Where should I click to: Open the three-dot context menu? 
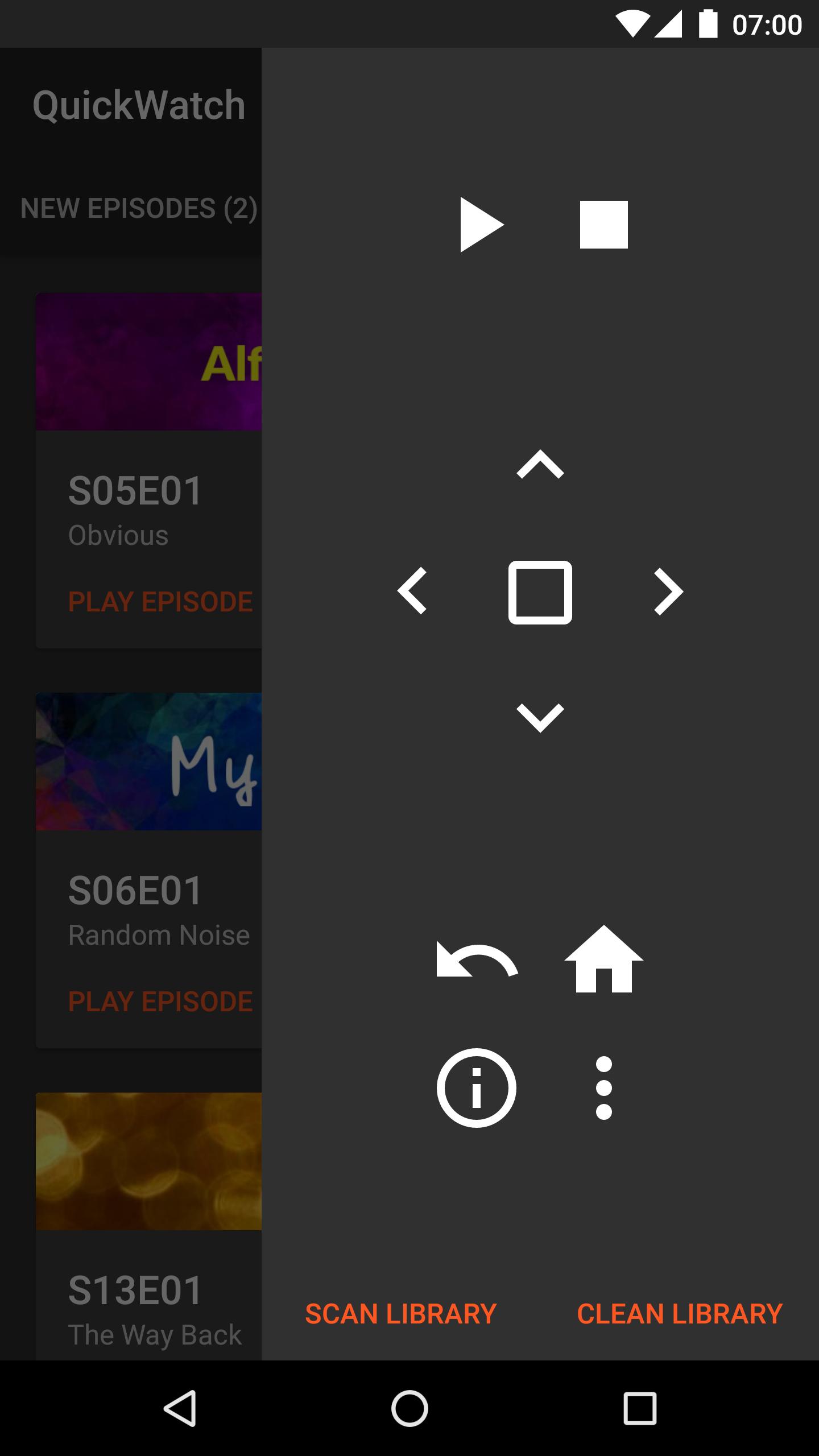coord(603,1088)
